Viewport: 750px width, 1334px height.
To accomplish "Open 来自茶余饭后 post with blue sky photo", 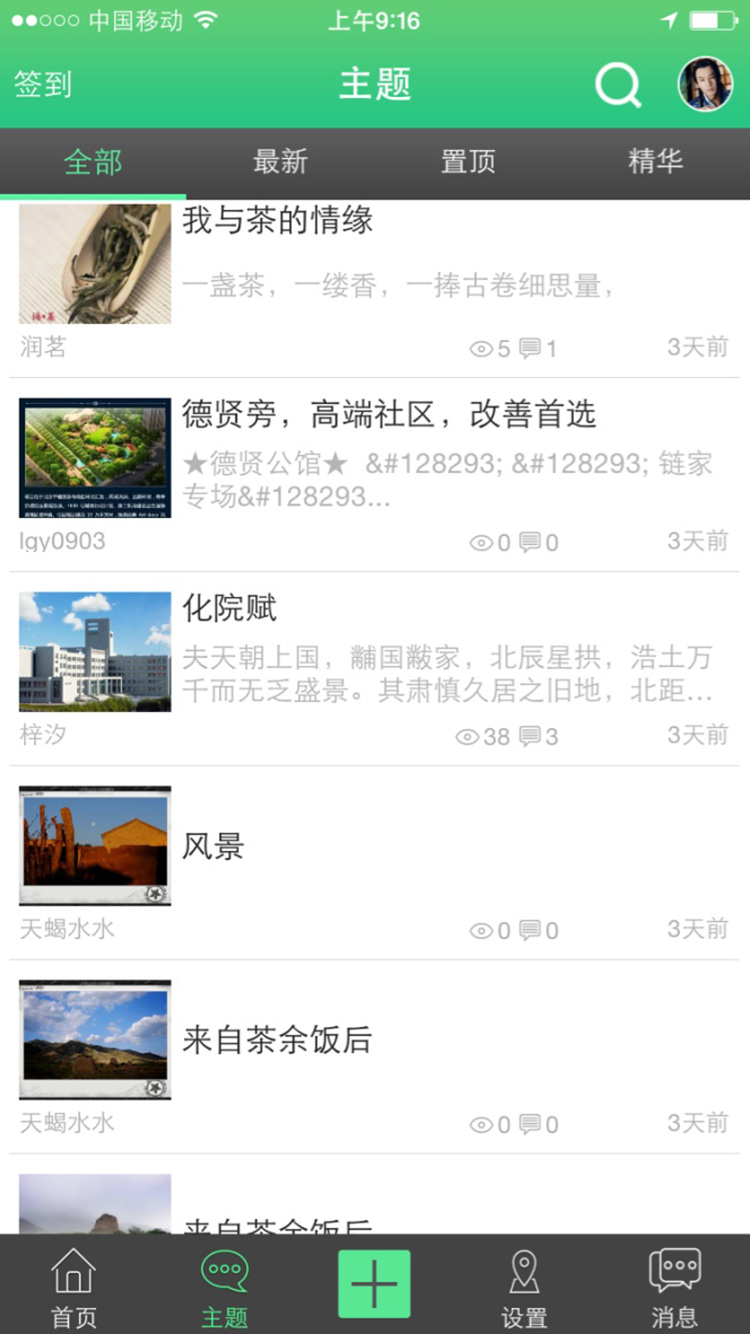I will [x=277, y=1040].
